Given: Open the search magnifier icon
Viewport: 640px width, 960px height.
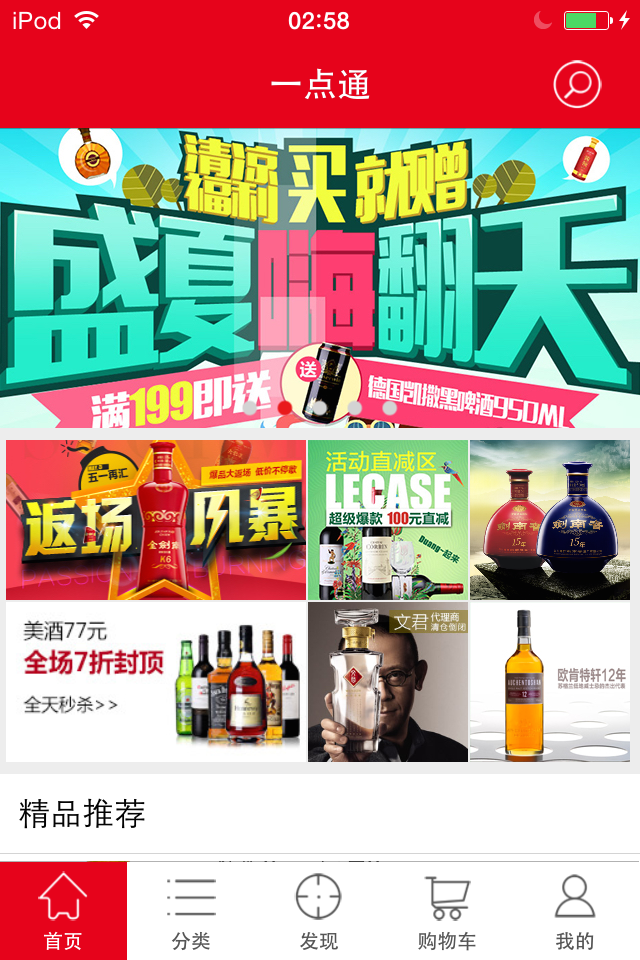Looking at the screenshot, I should [577, 84].
